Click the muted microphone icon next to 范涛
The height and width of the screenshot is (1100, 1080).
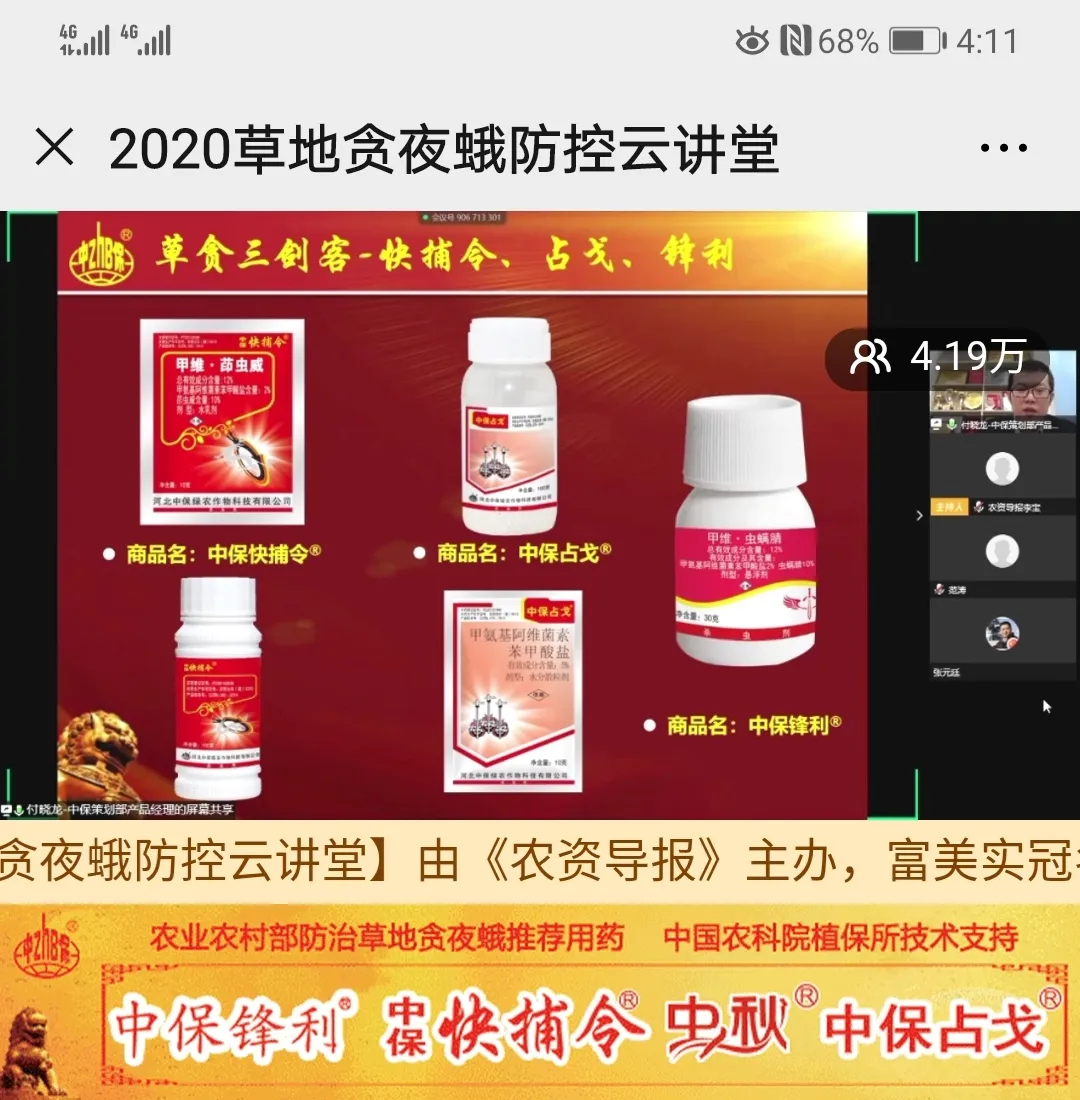tap(938, 588)
